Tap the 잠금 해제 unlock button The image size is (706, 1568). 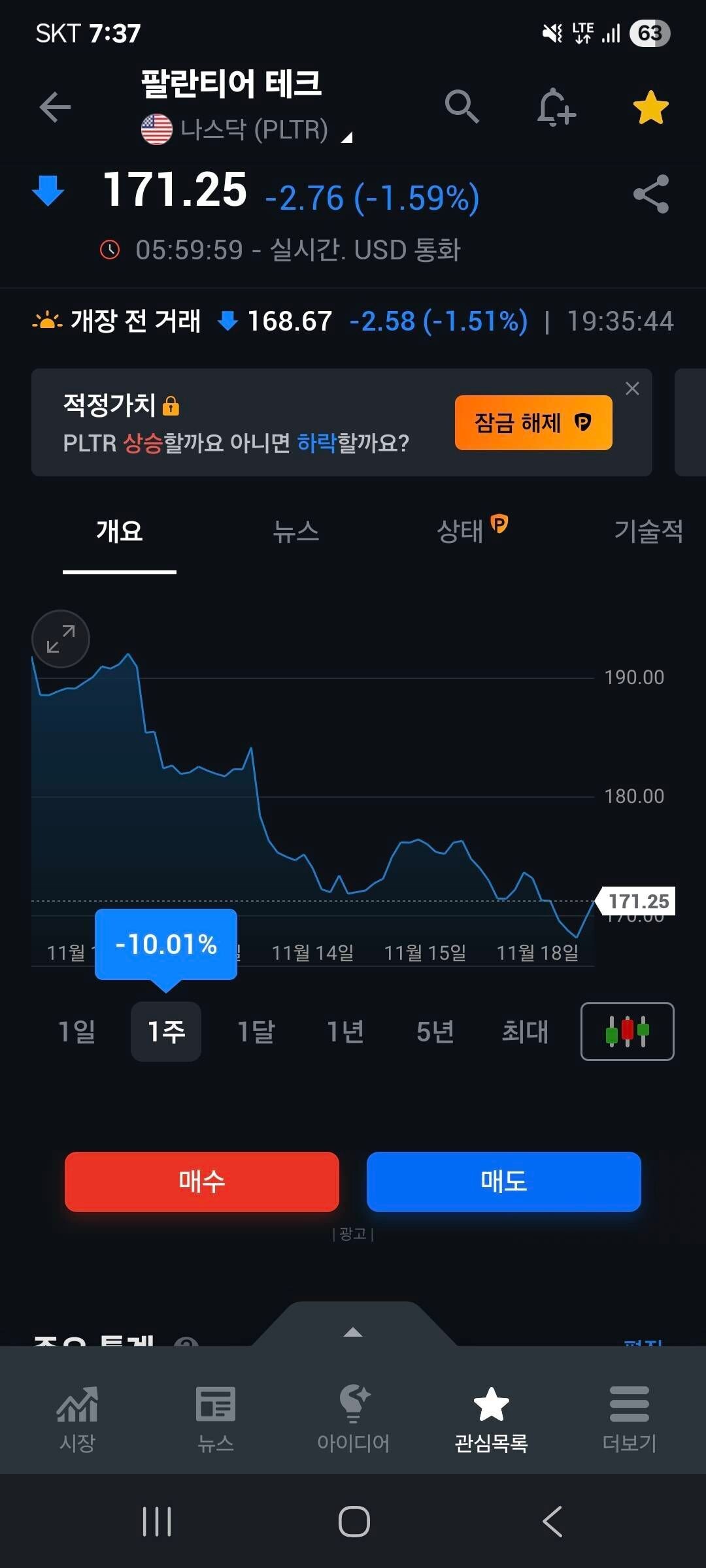click(533, 423)
